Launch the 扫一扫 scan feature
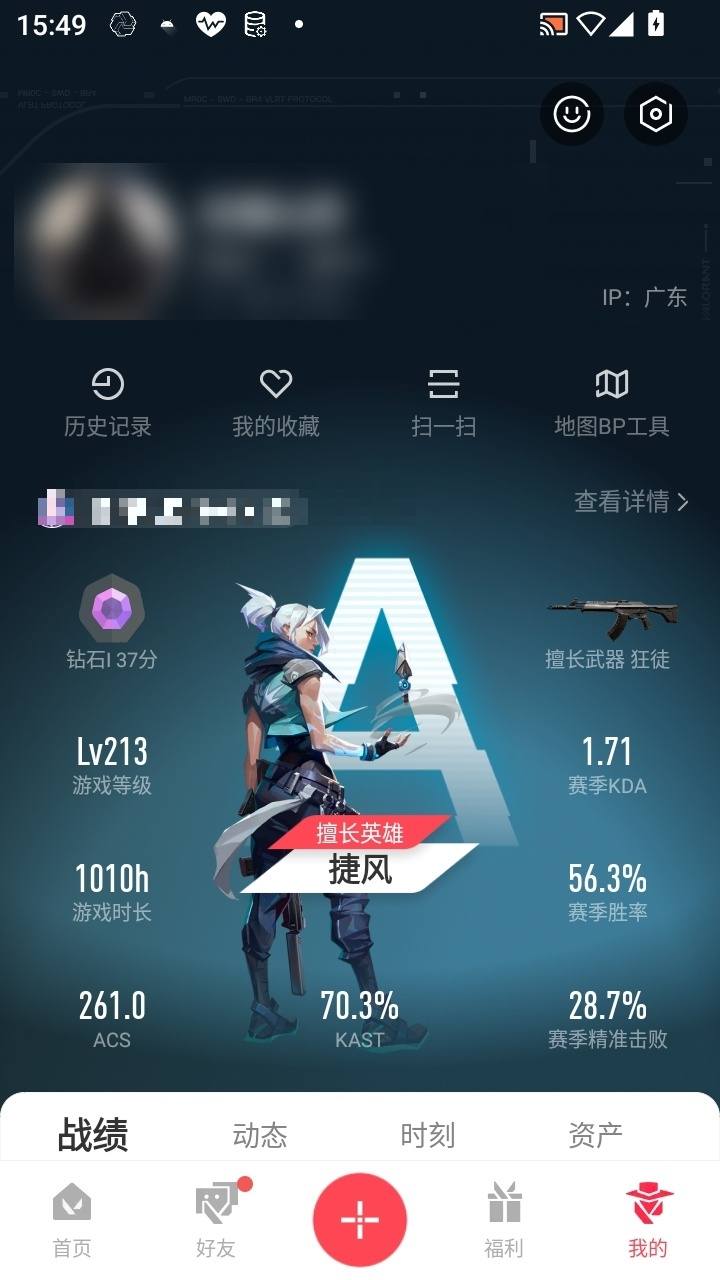 coord(443,384)
